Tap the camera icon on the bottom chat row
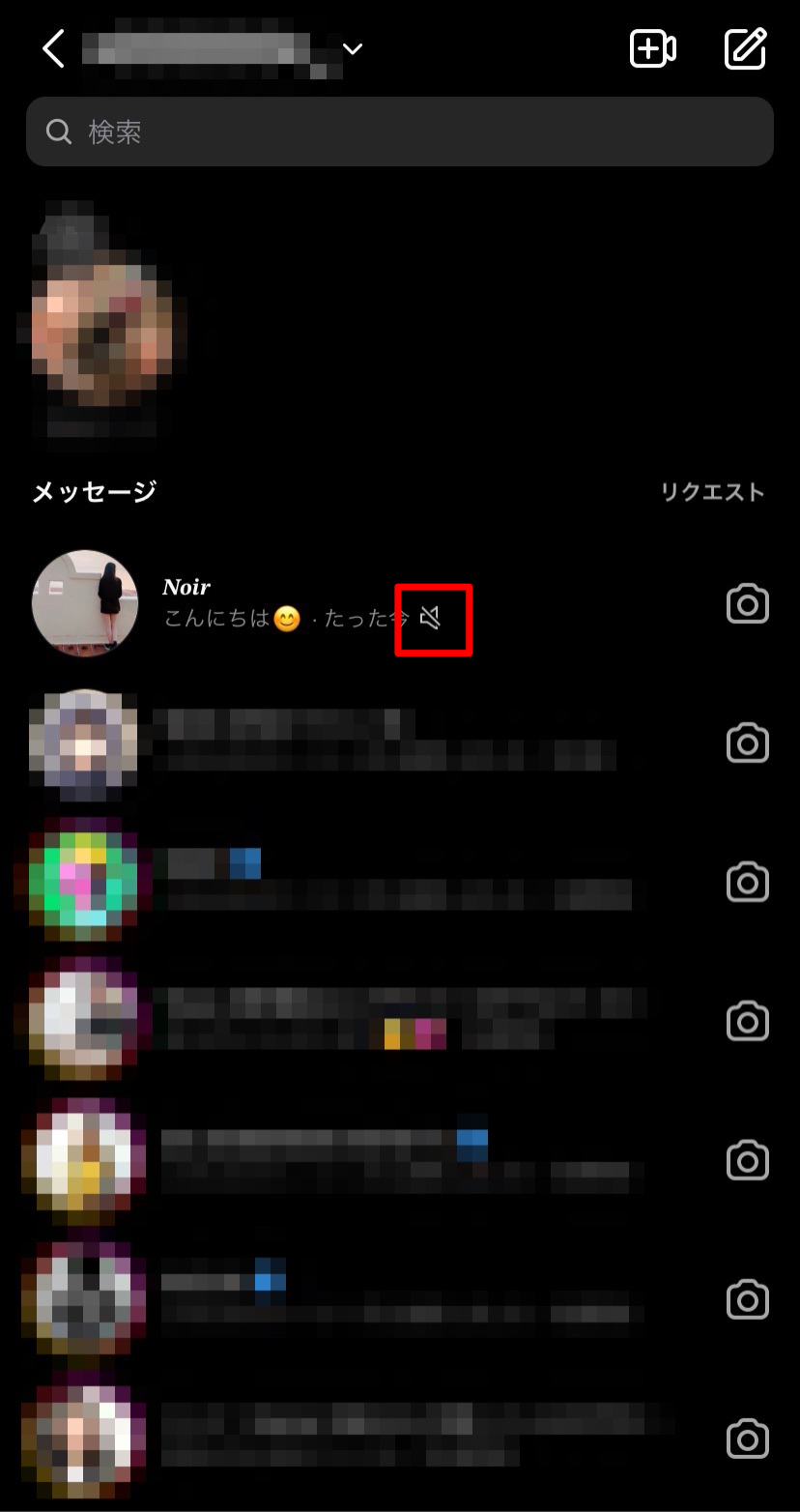The height and width of the screenshot is (1512, 800). pyautogui.click(x=747, y=1438)
